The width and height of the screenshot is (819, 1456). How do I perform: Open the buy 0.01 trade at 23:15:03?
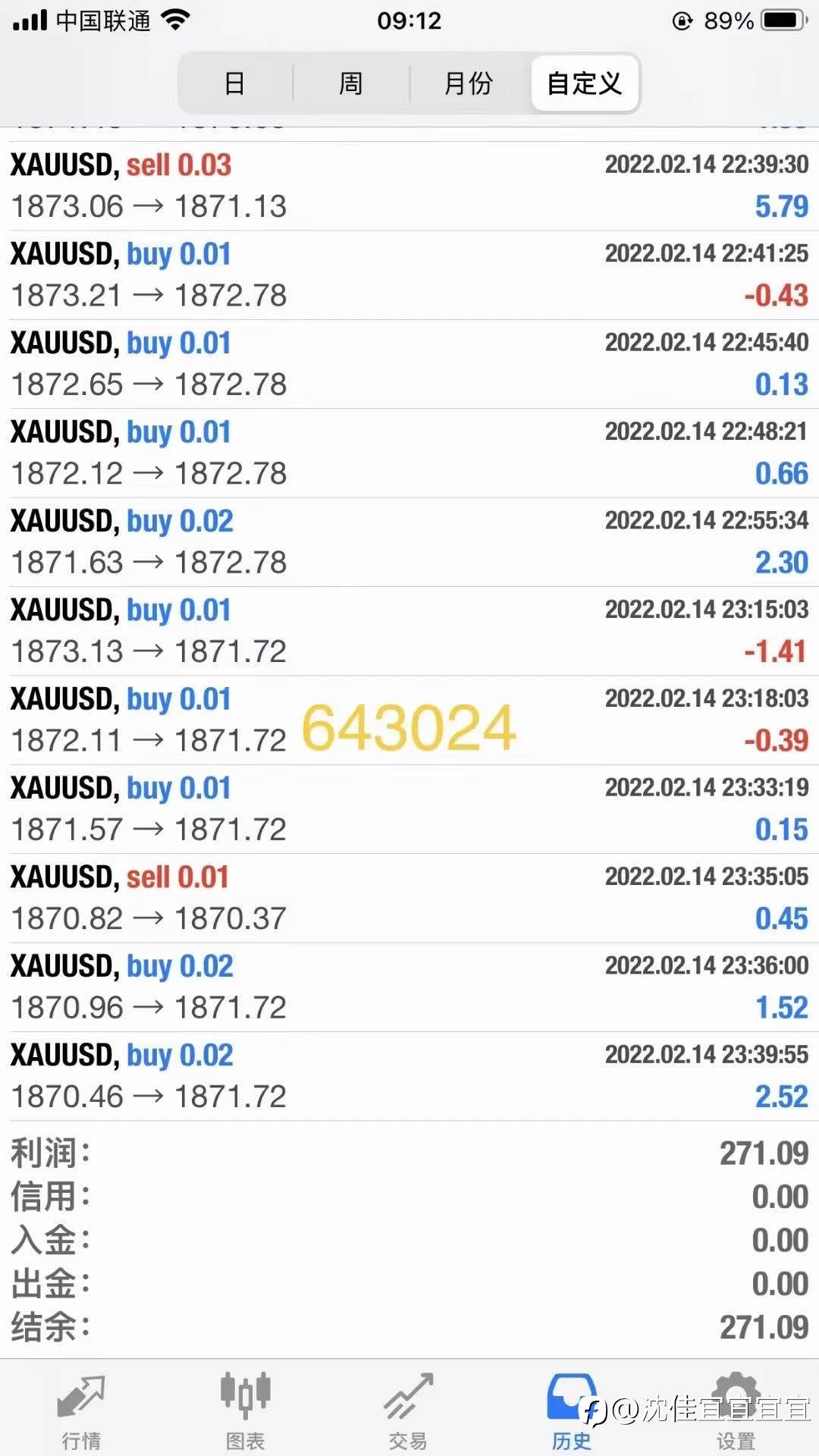[409, 631]
